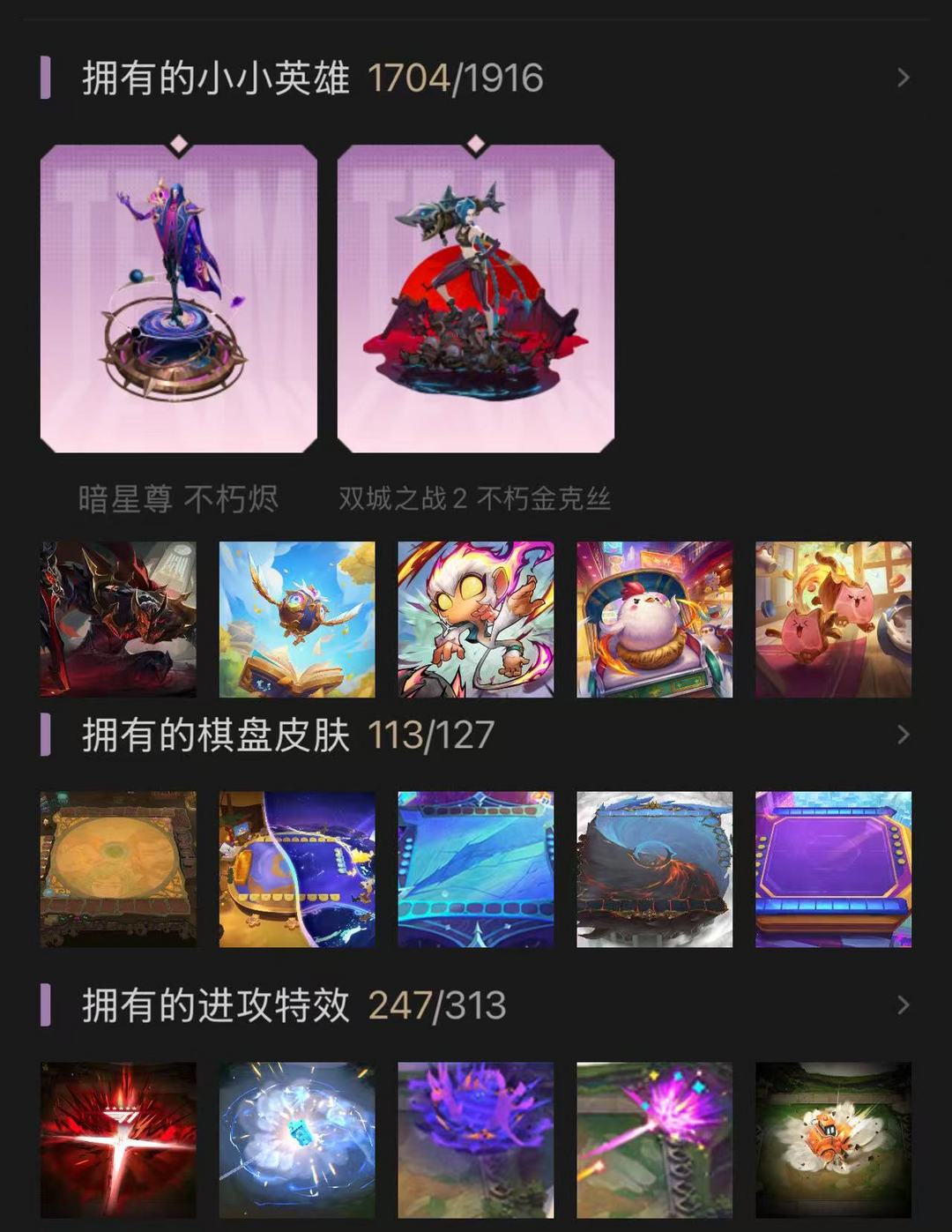The width and height of the screenshot is (952, 1232).
Task: Open the purple octagon board skin
Action: 833,869
